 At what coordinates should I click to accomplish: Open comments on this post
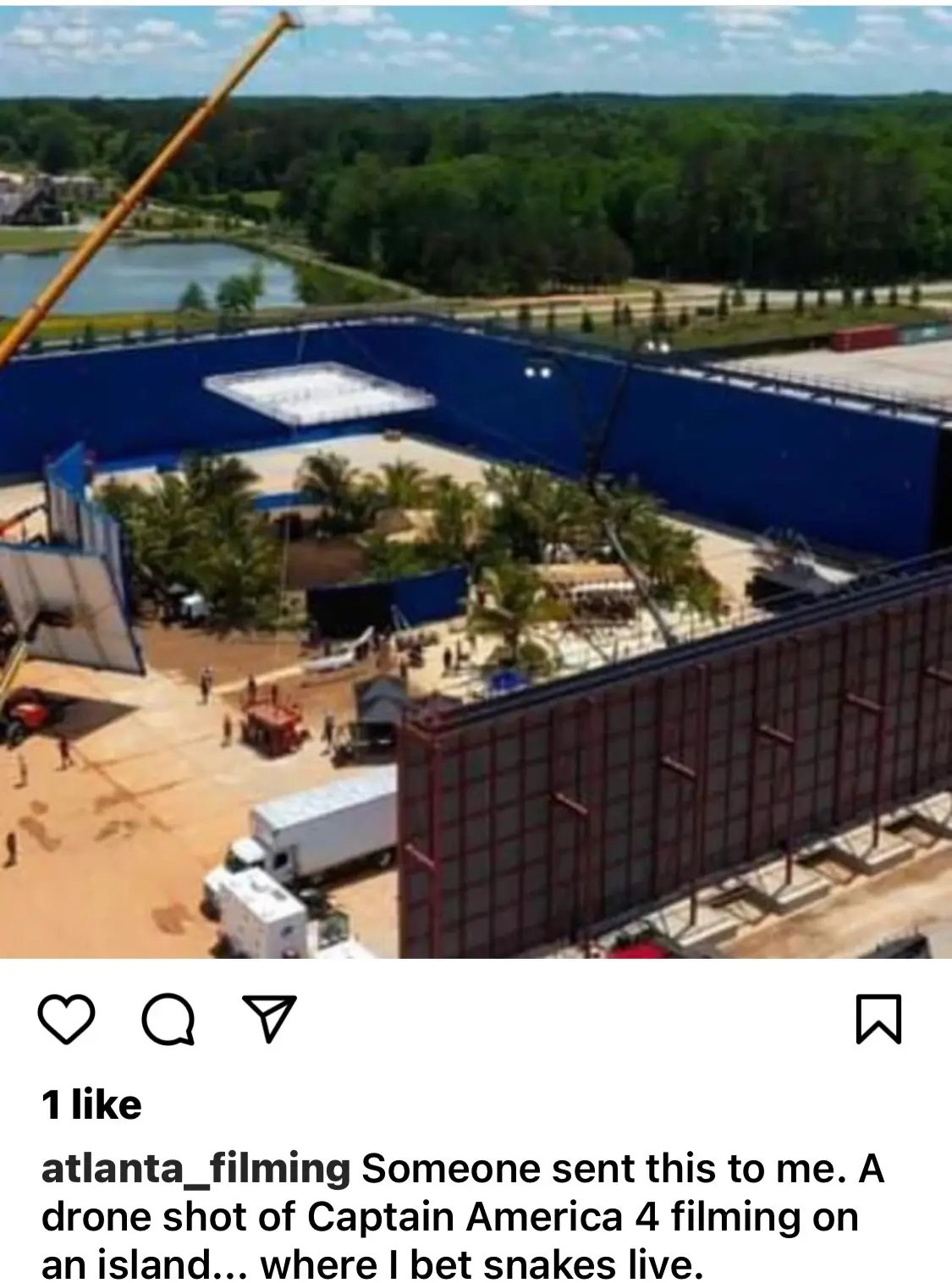click(x=168, y=1020)
